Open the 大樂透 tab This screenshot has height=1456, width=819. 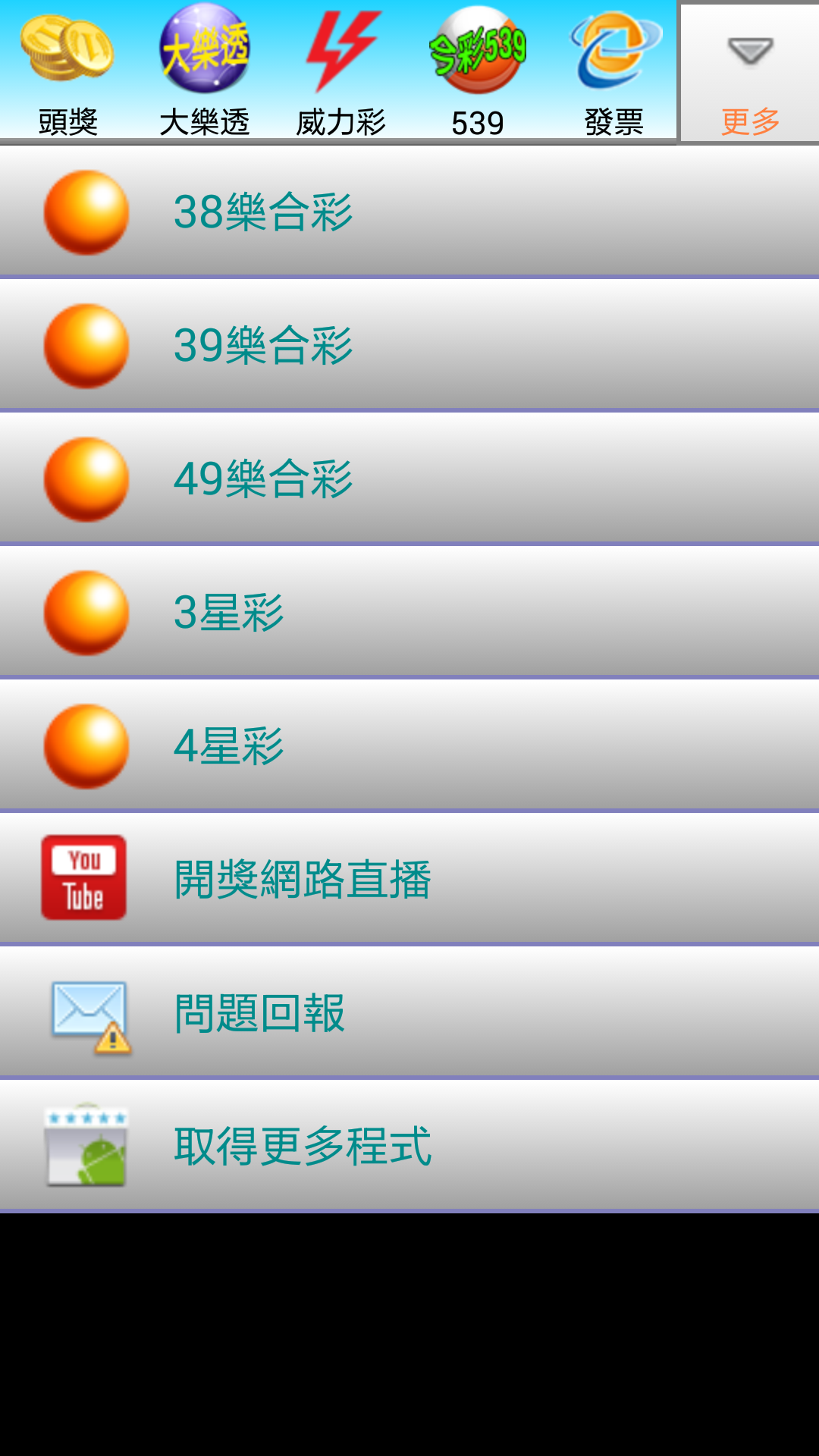pyautogui.click(x=205, y=72)
